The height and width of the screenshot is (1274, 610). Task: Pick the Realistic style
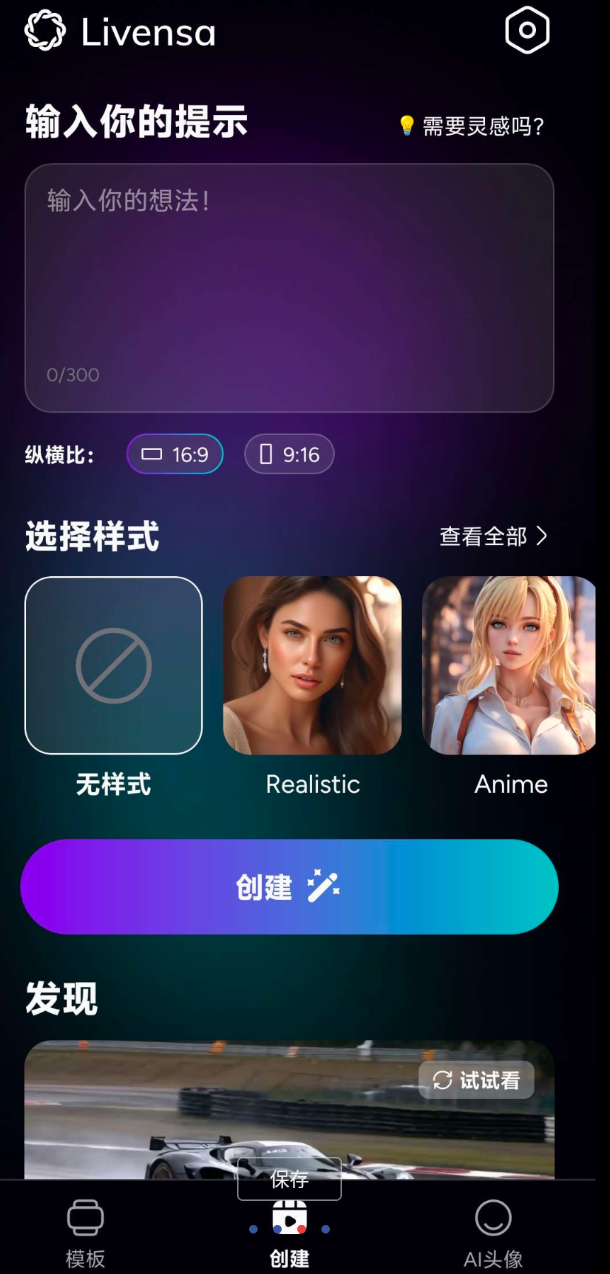click(312, 665)
